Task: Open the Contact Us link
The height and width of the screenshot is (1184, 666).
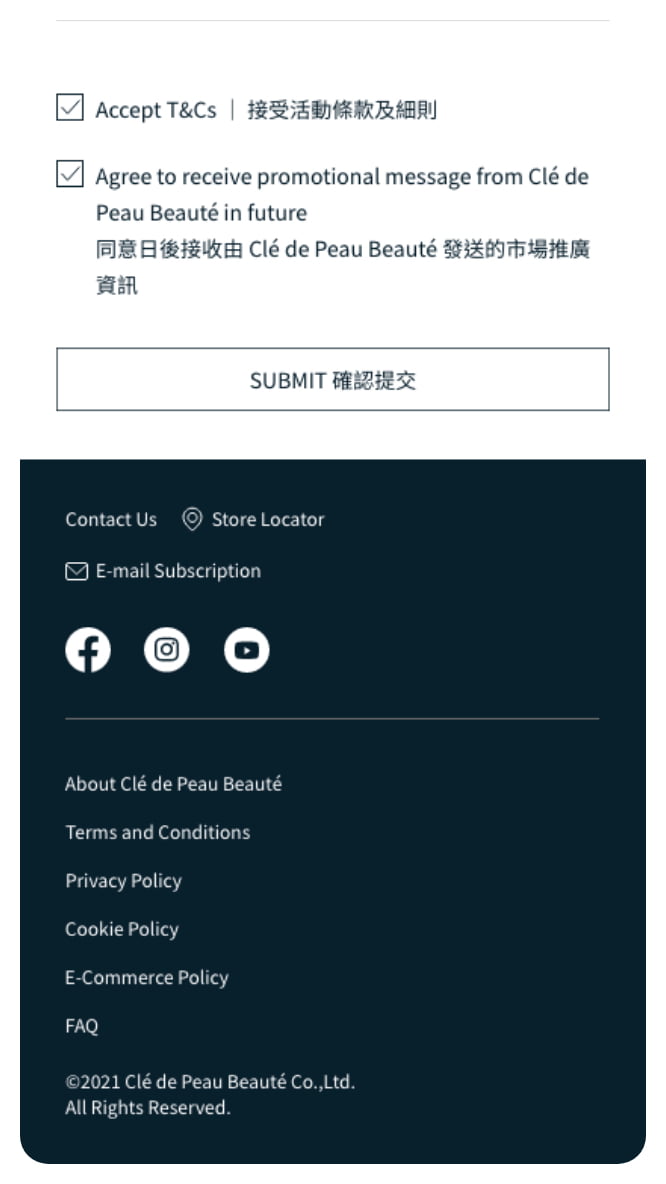Action: [x=111, y=520]
